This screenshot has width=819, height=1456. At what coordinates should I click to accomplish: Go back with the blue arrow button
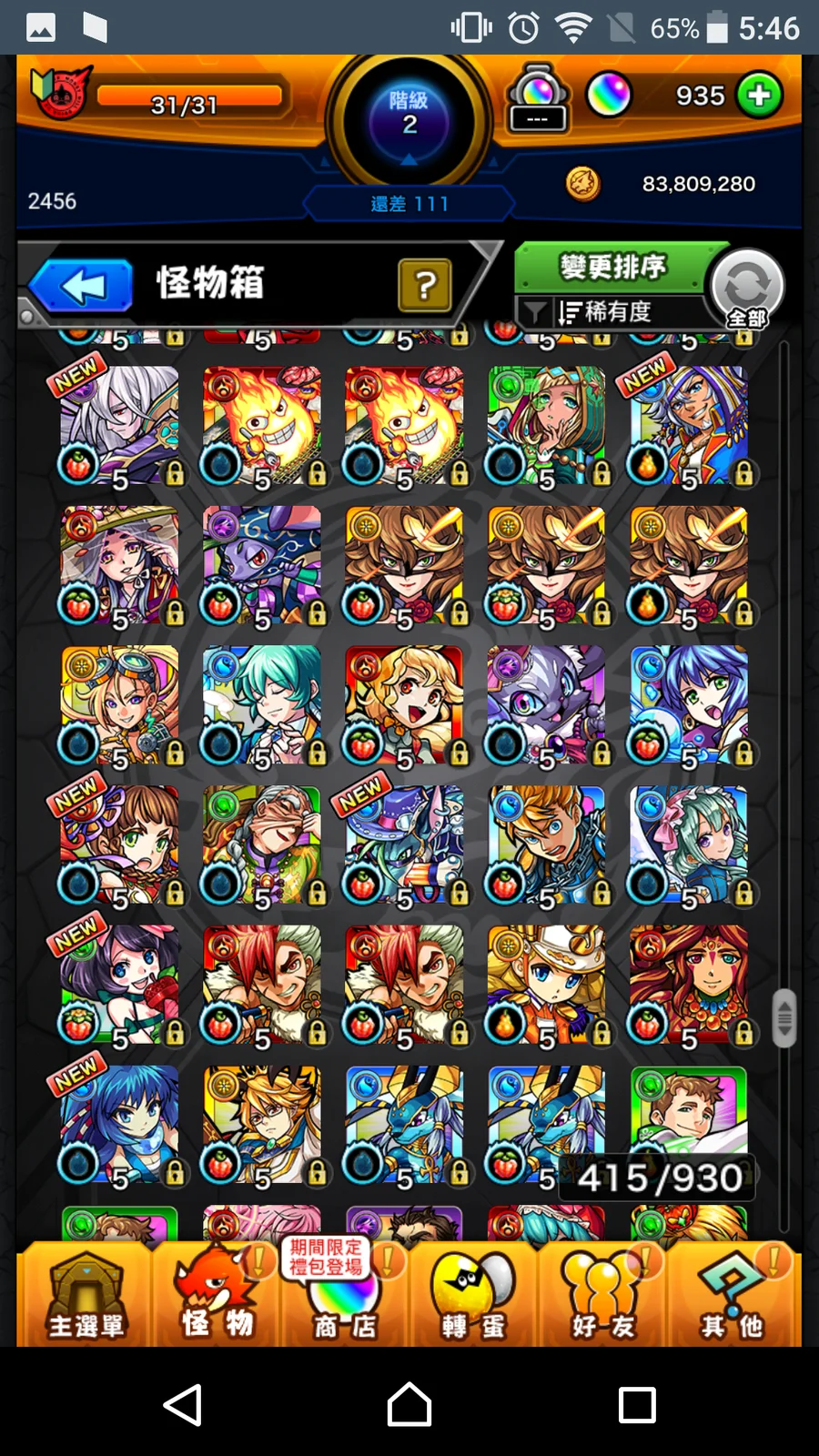82,287
